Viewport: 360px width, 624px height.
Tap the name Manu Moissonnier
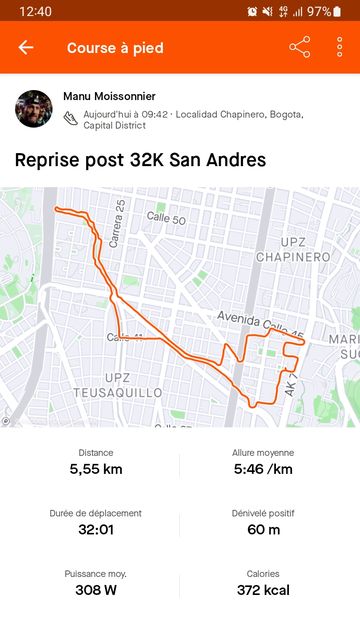point(109,96)
